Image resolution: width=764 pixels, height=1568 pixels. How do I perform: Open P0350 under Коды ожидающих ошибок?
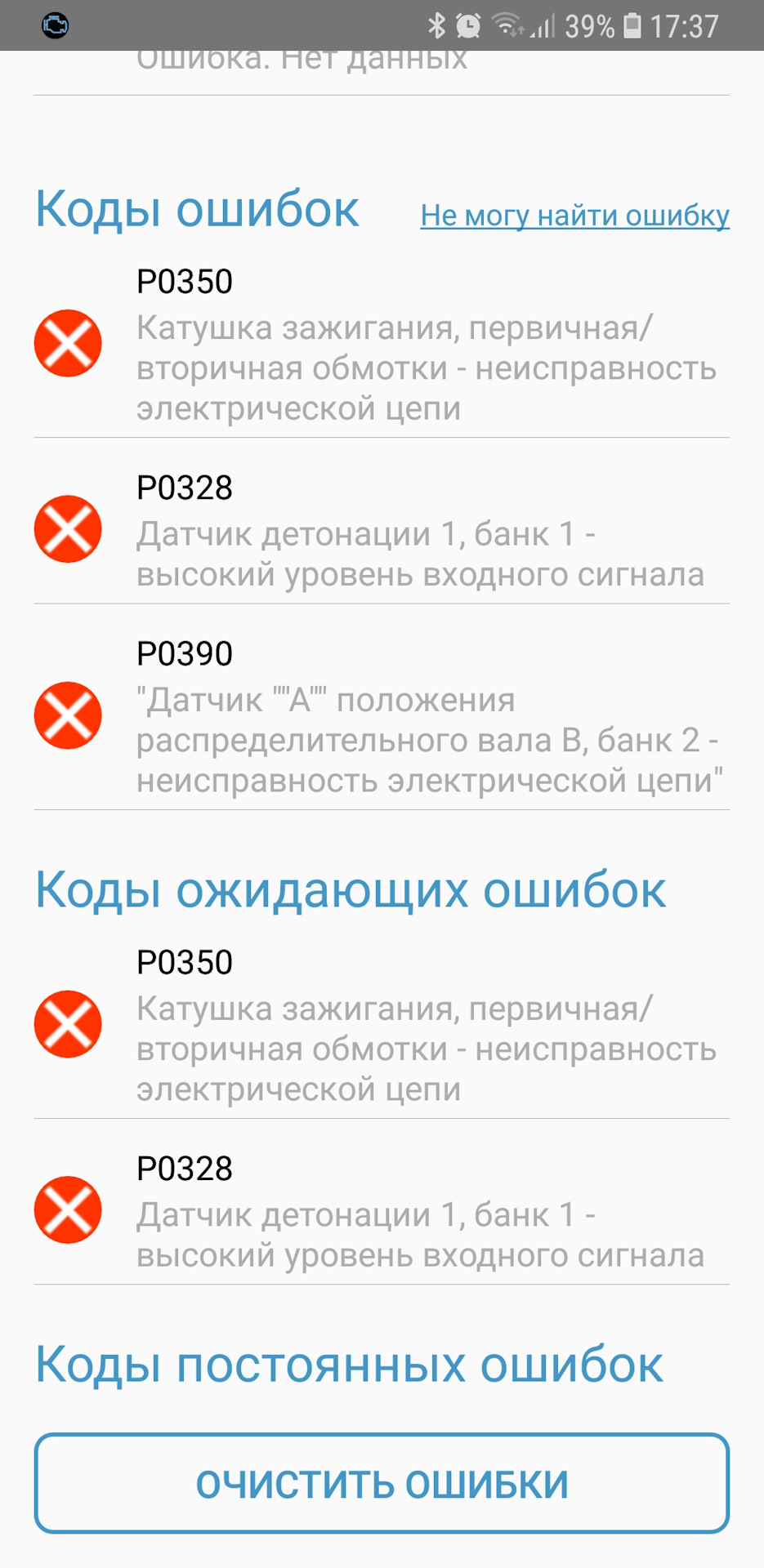[382, 1026]
